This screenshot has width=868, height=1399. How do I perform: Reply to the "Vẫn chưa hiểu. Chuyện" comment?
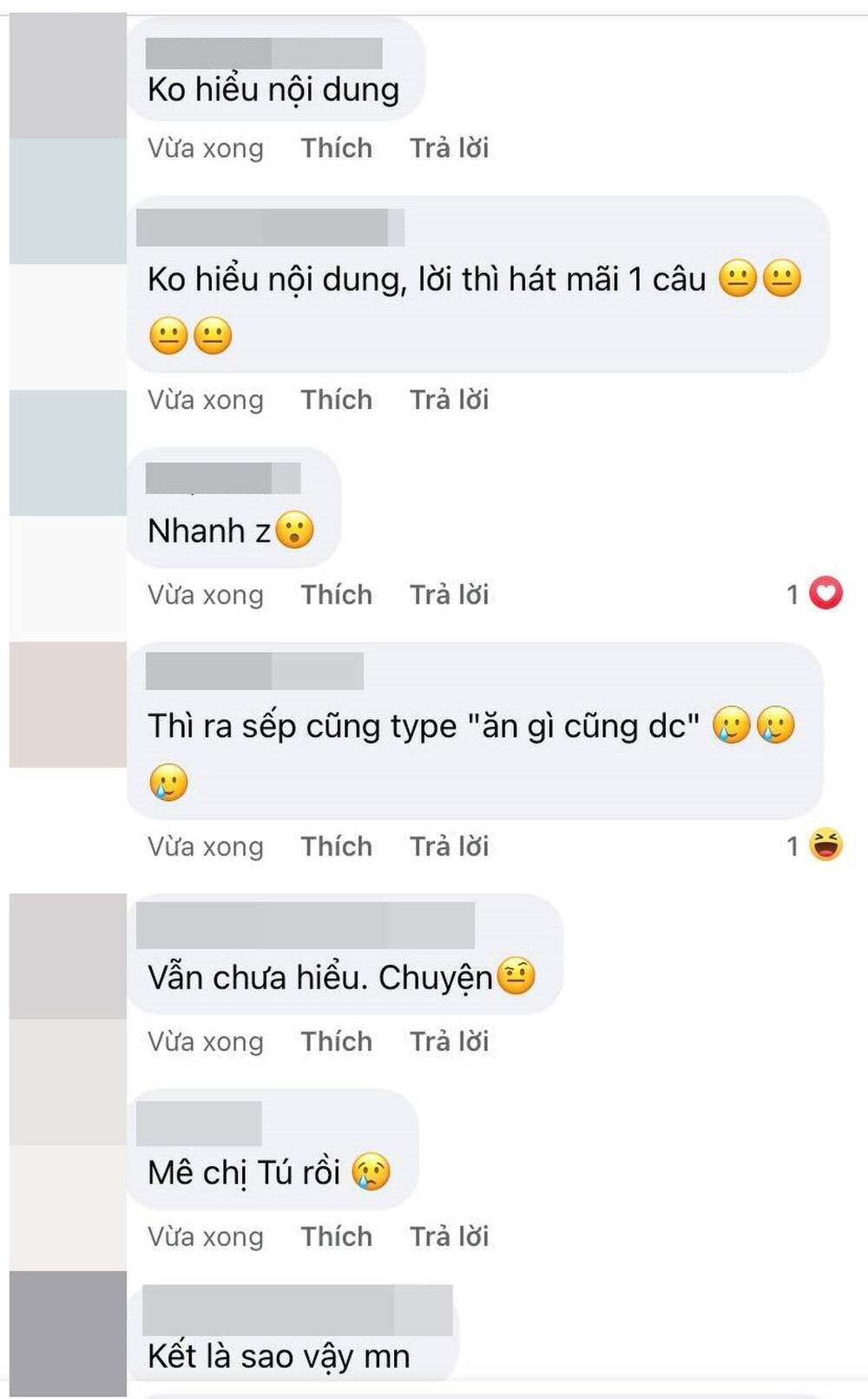(x=449, y=1041)
